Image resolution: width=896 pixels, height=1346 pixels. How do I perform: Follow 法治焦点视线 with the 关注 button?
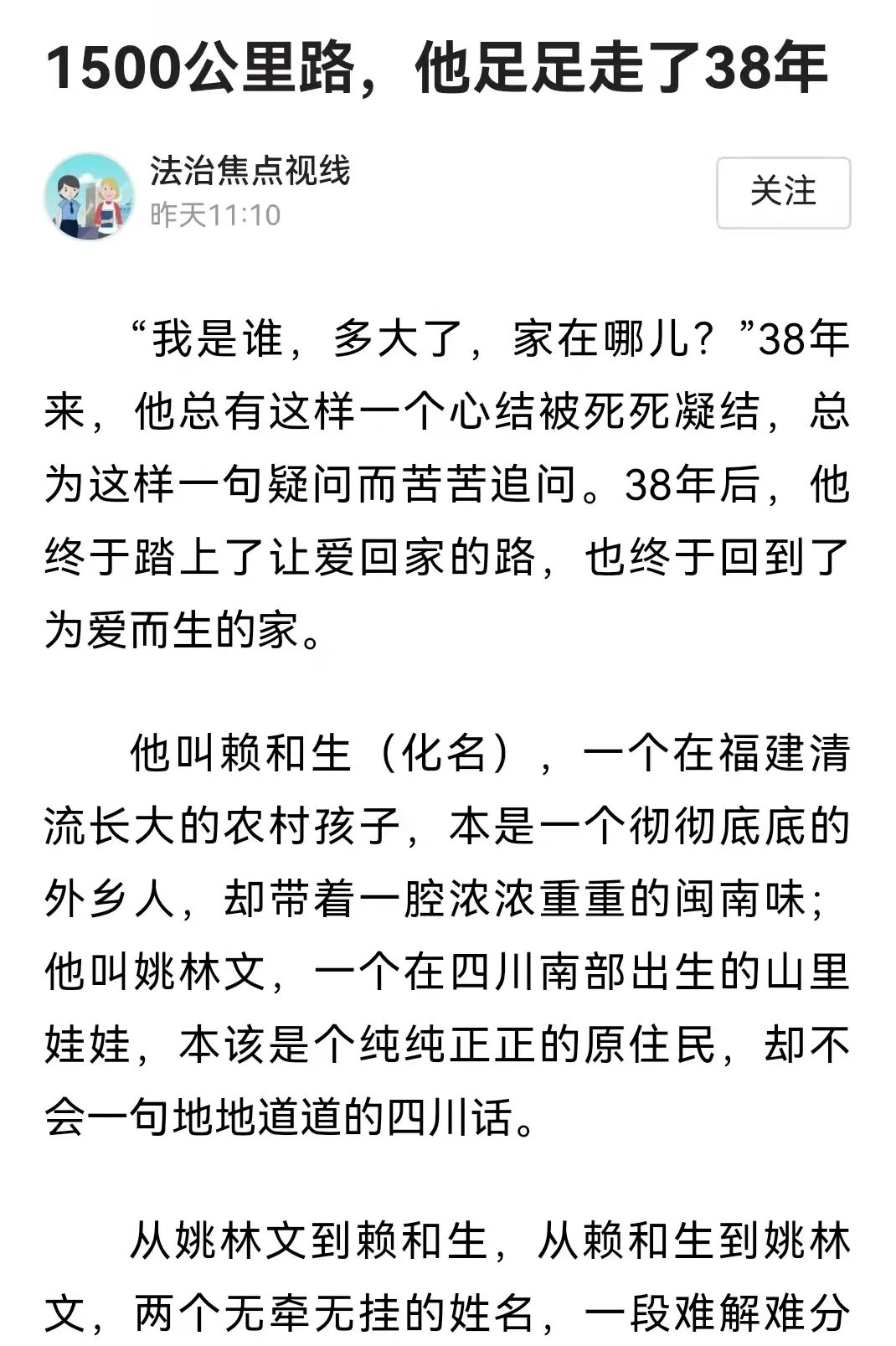(x=783, y=193)
